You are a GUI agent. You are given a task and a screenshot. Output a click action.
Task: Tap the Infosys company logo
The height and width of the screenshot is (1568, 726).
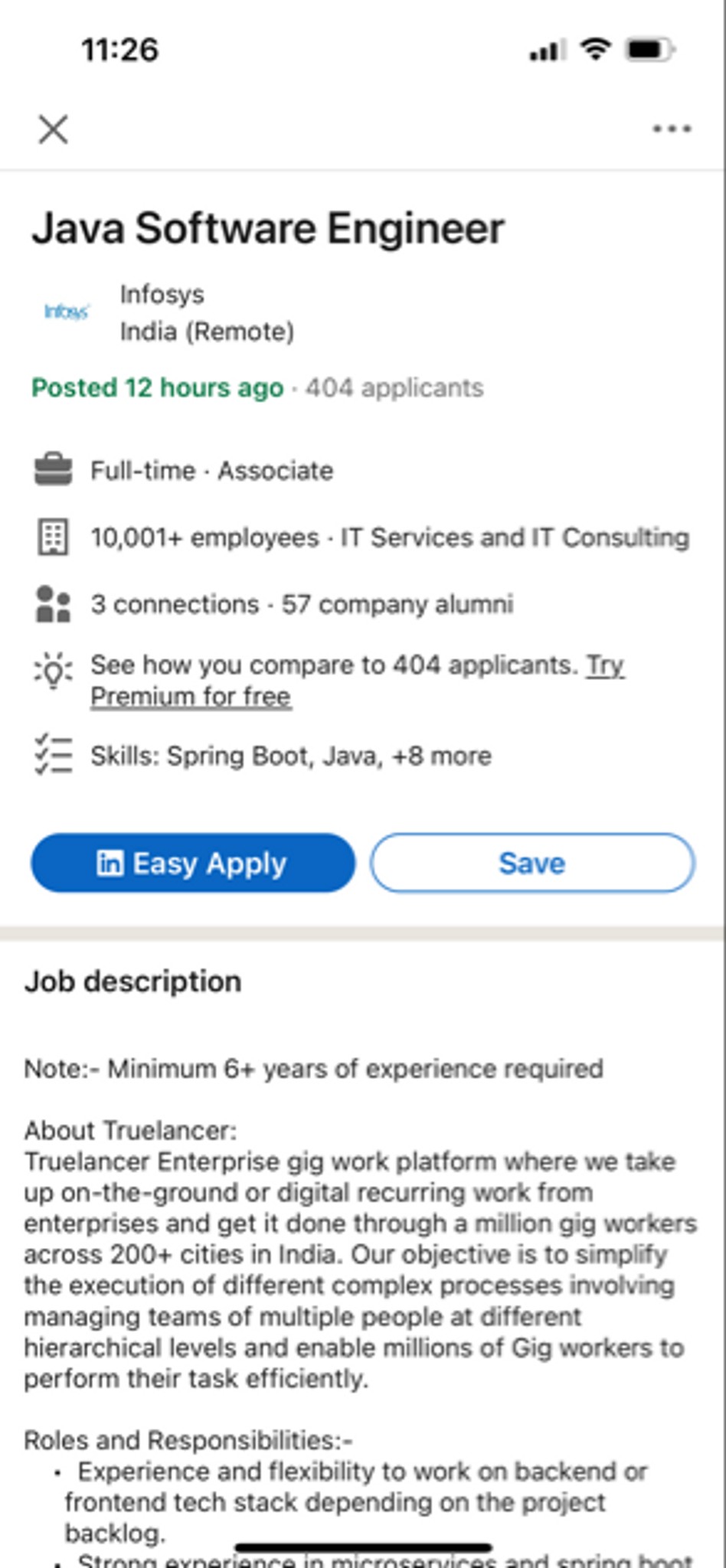tap(67, 311)
